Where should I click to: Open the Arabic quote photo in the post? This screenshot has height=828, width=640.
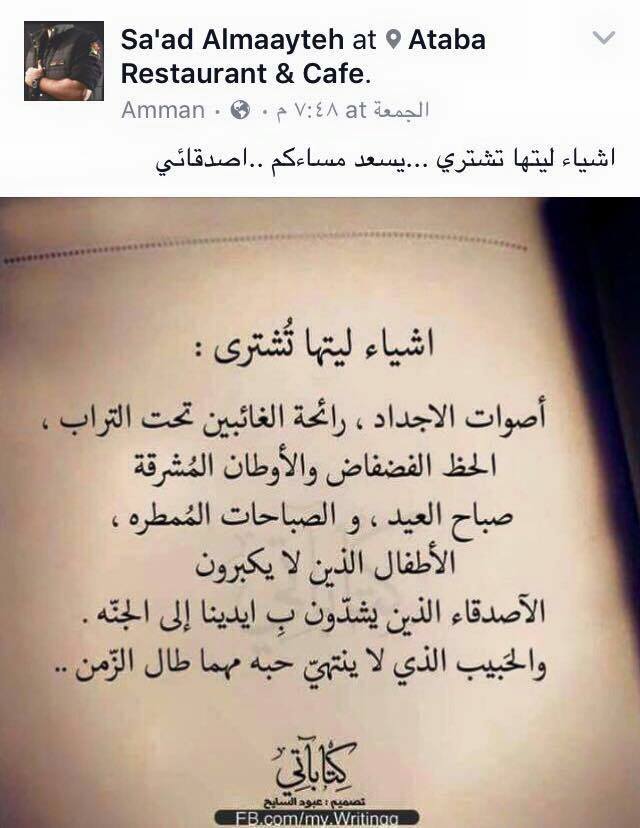[320, 510]
